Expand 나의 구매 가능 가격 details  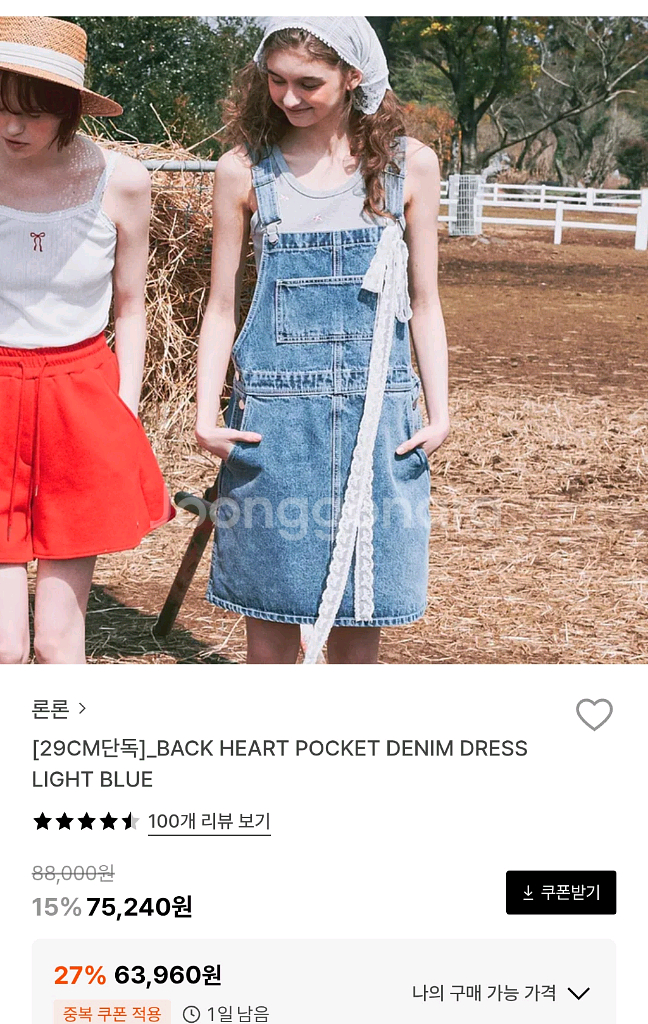(x=501, y=993)
